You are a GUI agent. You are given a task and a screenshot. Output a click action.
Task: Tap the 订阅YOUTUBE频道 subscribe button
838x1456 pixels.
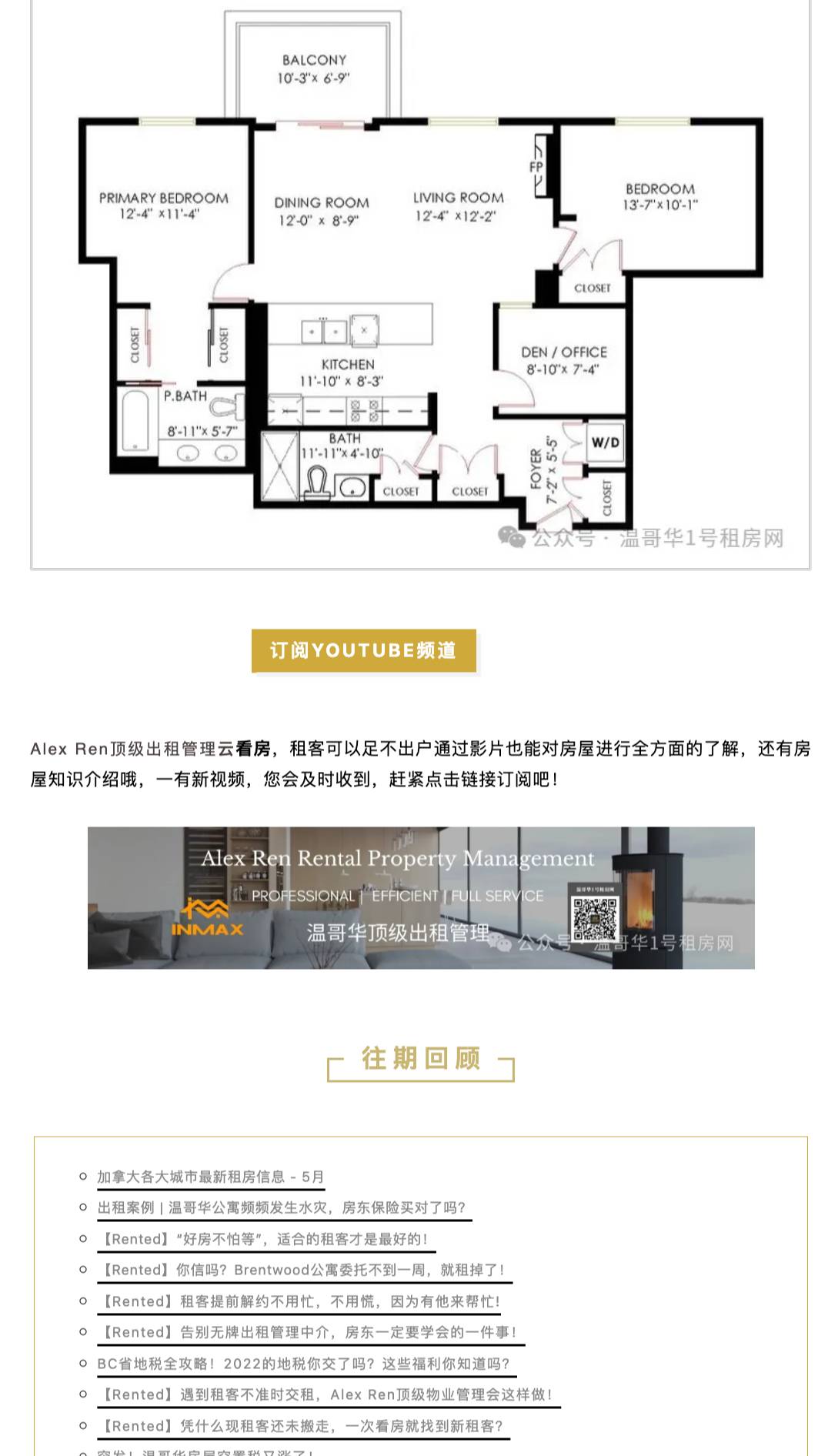click(x=363, y=651)
